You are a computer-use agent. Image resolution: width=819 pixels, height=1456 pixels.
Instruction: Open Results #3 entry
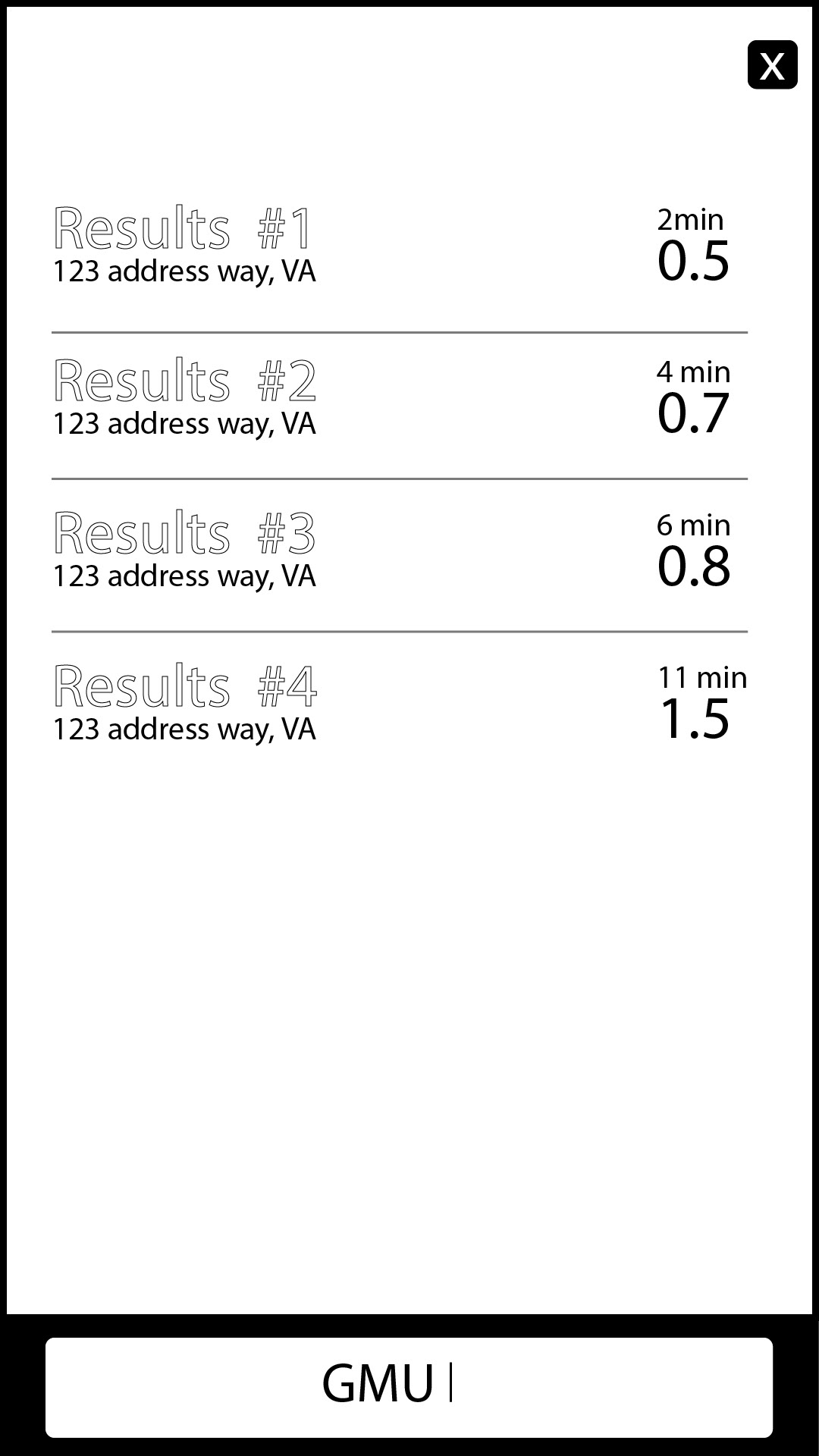(400, 555)
